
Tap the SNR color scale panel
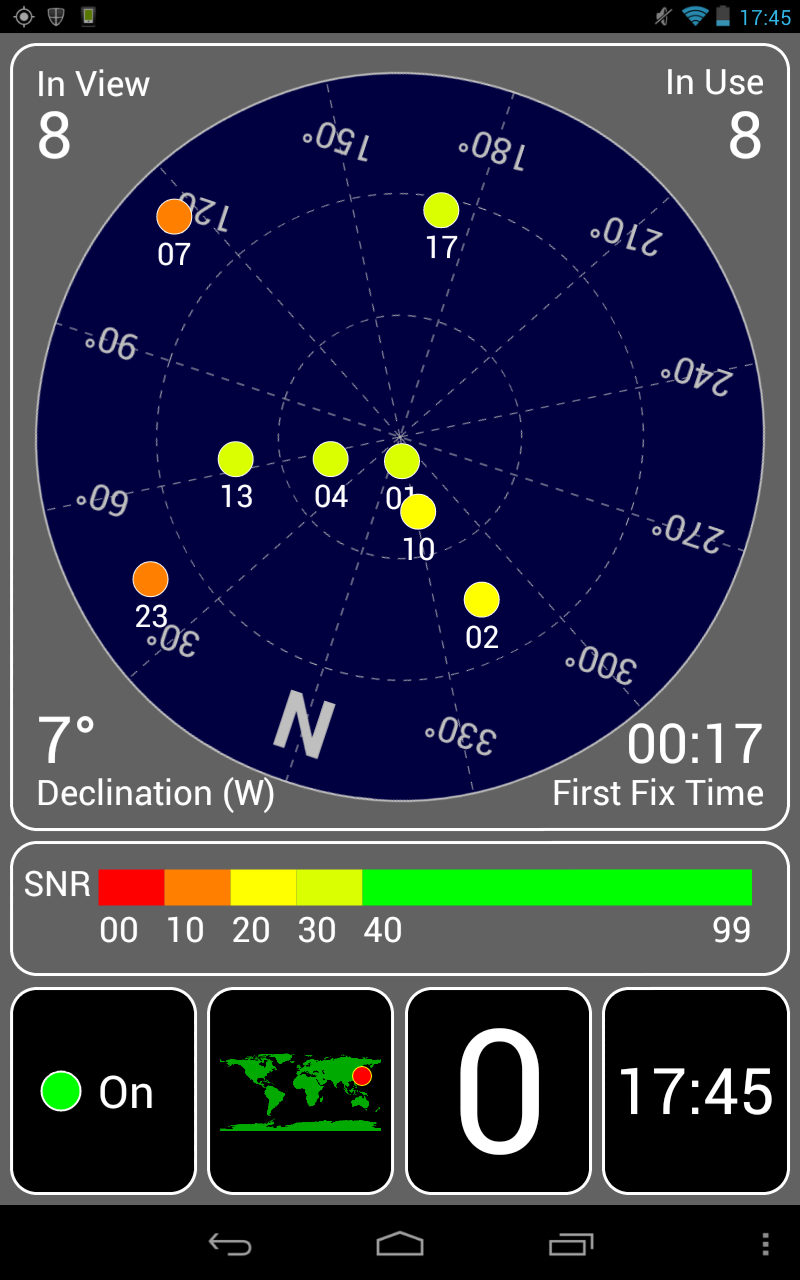click(x=400, y=908)
